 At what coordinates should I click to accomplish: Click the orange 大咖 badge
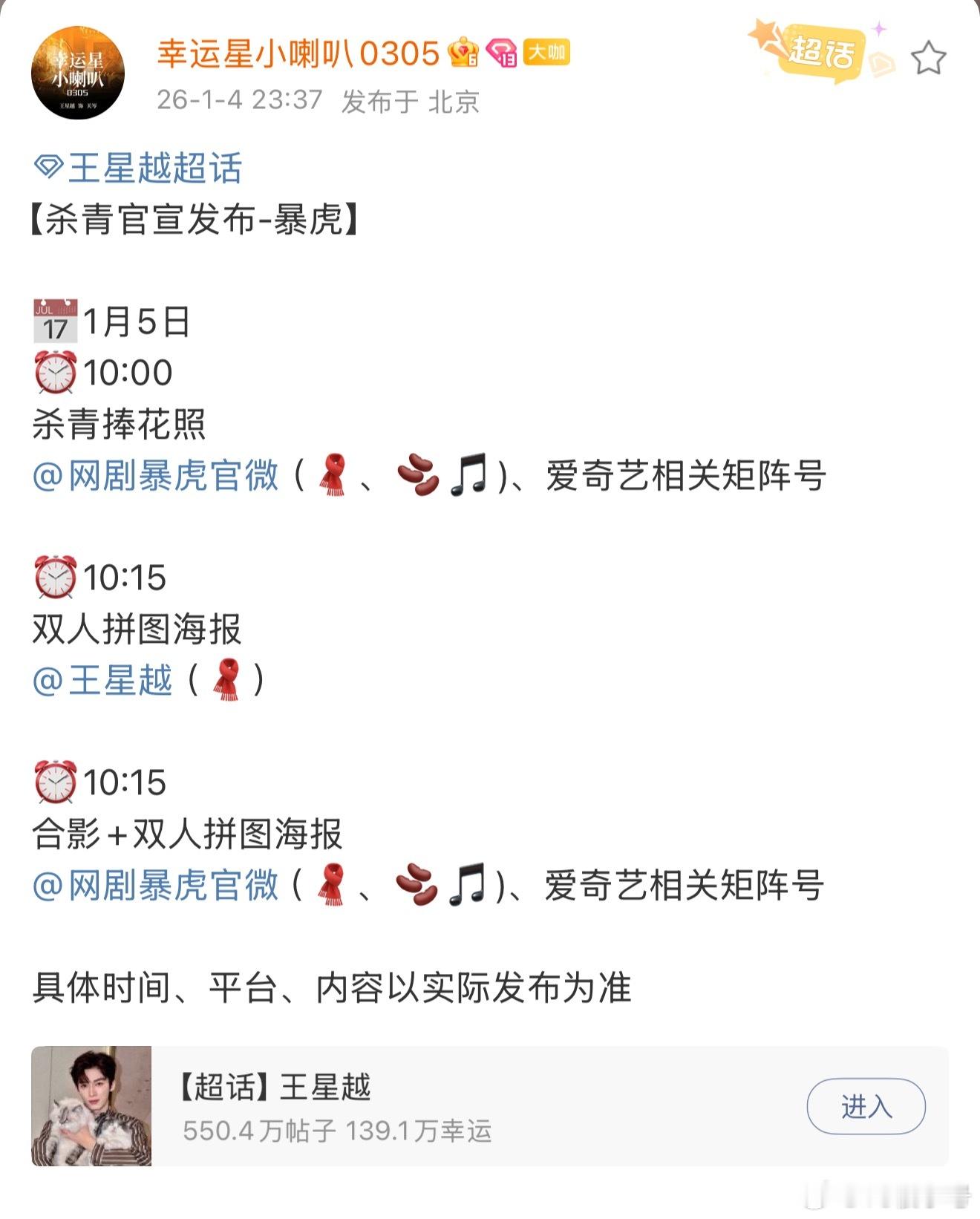(x=547, y=52)
